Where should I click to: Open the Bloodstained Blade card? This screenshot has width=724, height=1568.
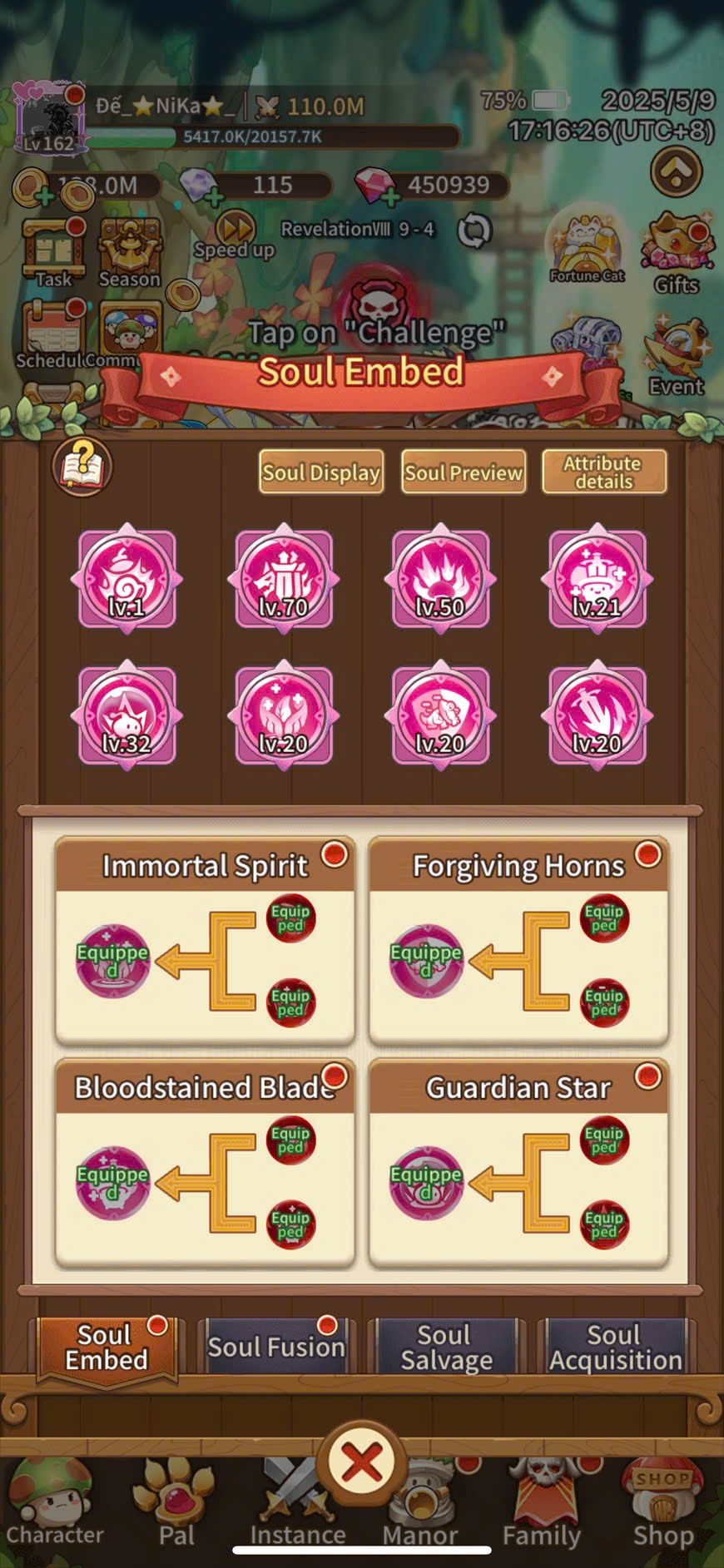[x=205, y=1163]
